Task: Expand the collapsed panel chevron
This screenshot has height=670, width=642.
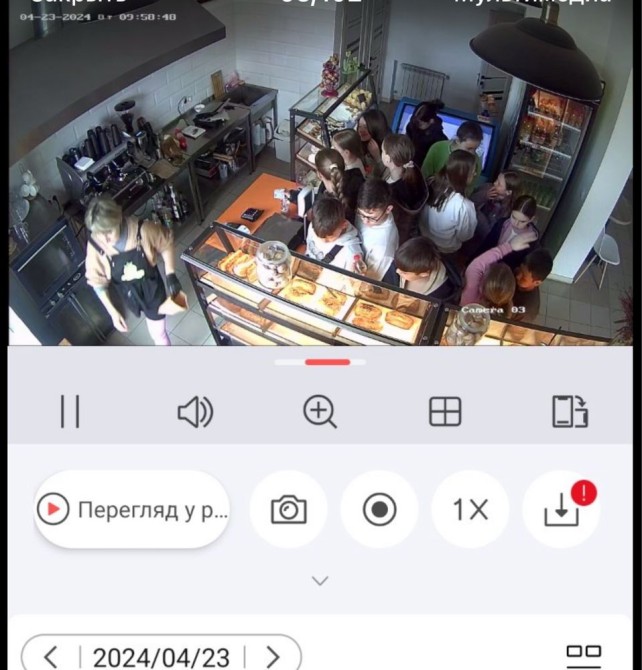Action: point(320,580)
